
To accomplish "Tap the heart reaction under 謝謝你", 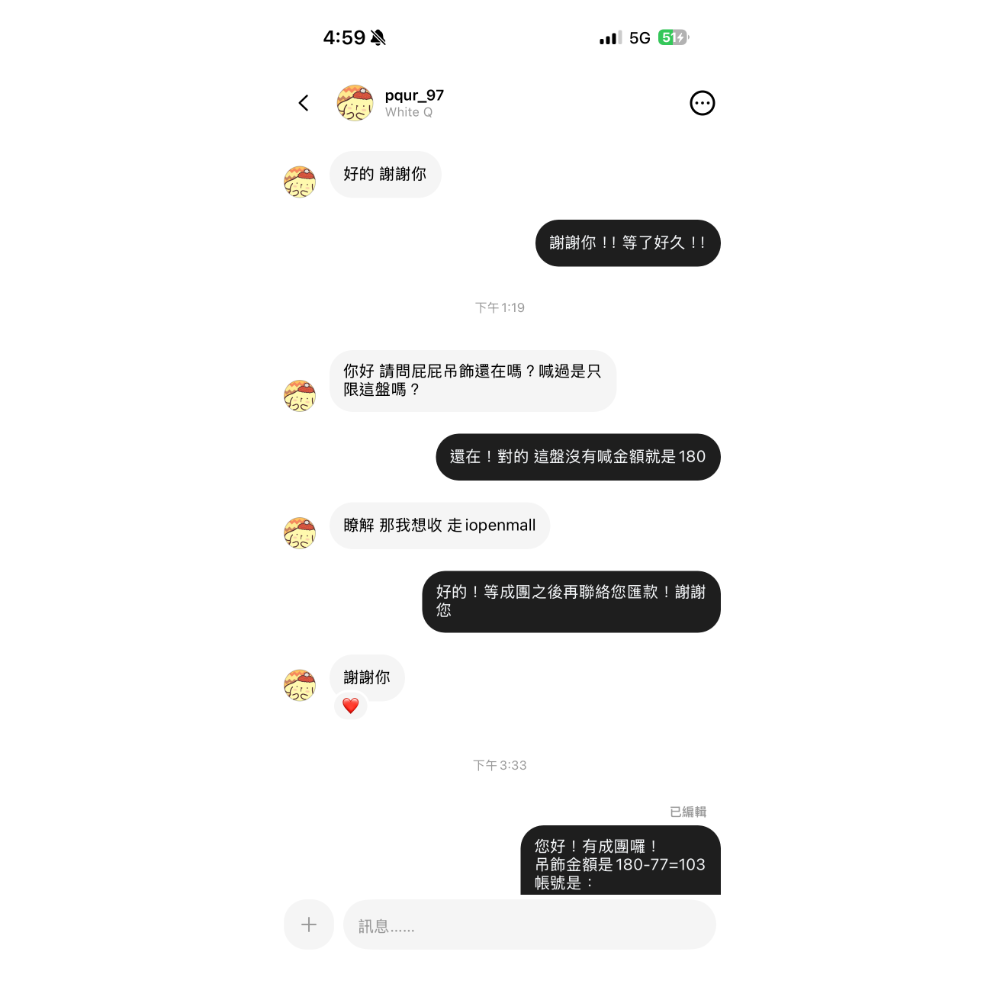I will pyautogui.click(x=350, y=706).
